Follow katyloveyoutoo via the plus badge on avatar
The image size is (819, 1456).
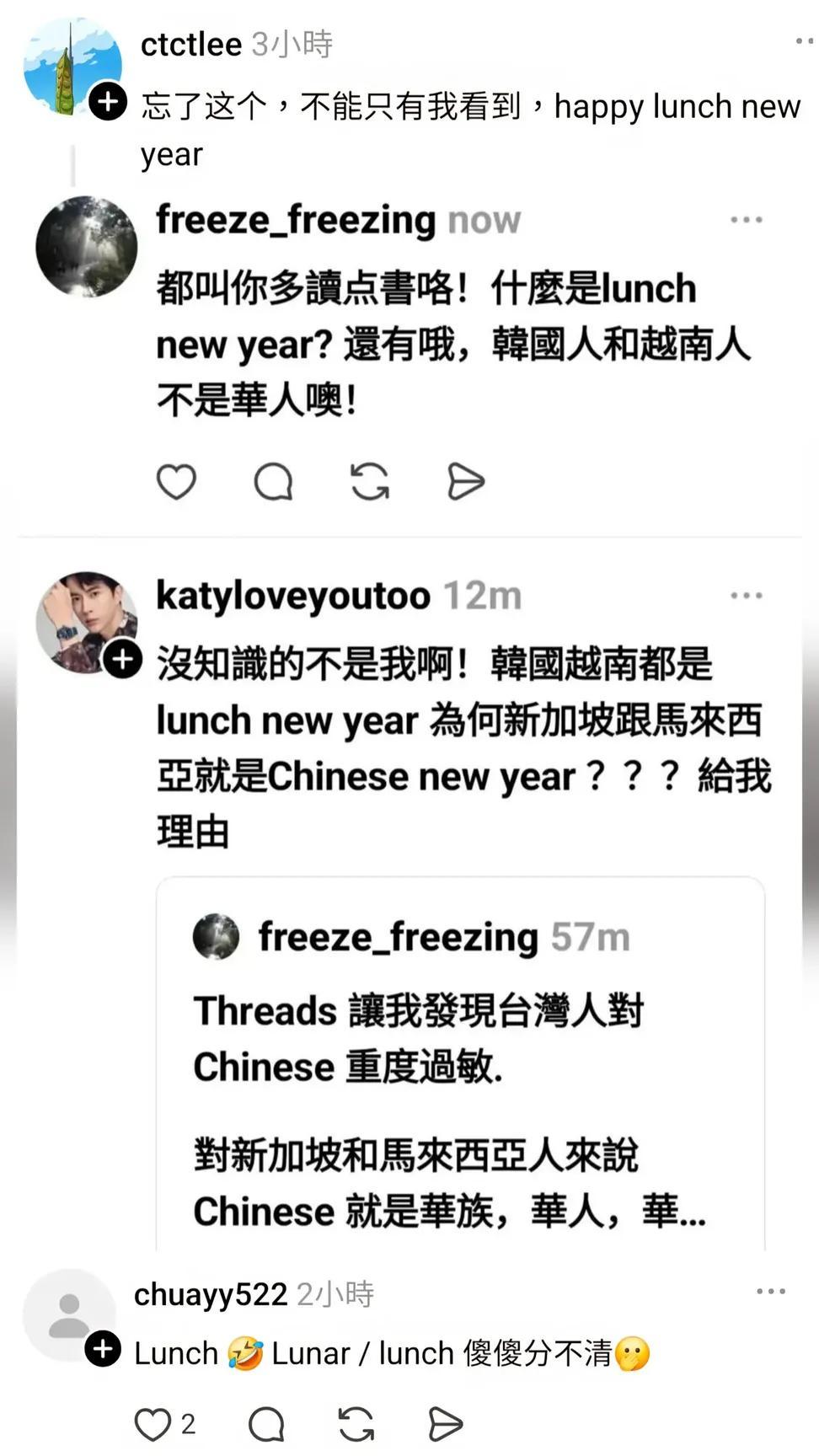pyautogui.click(x=122, y=660)
